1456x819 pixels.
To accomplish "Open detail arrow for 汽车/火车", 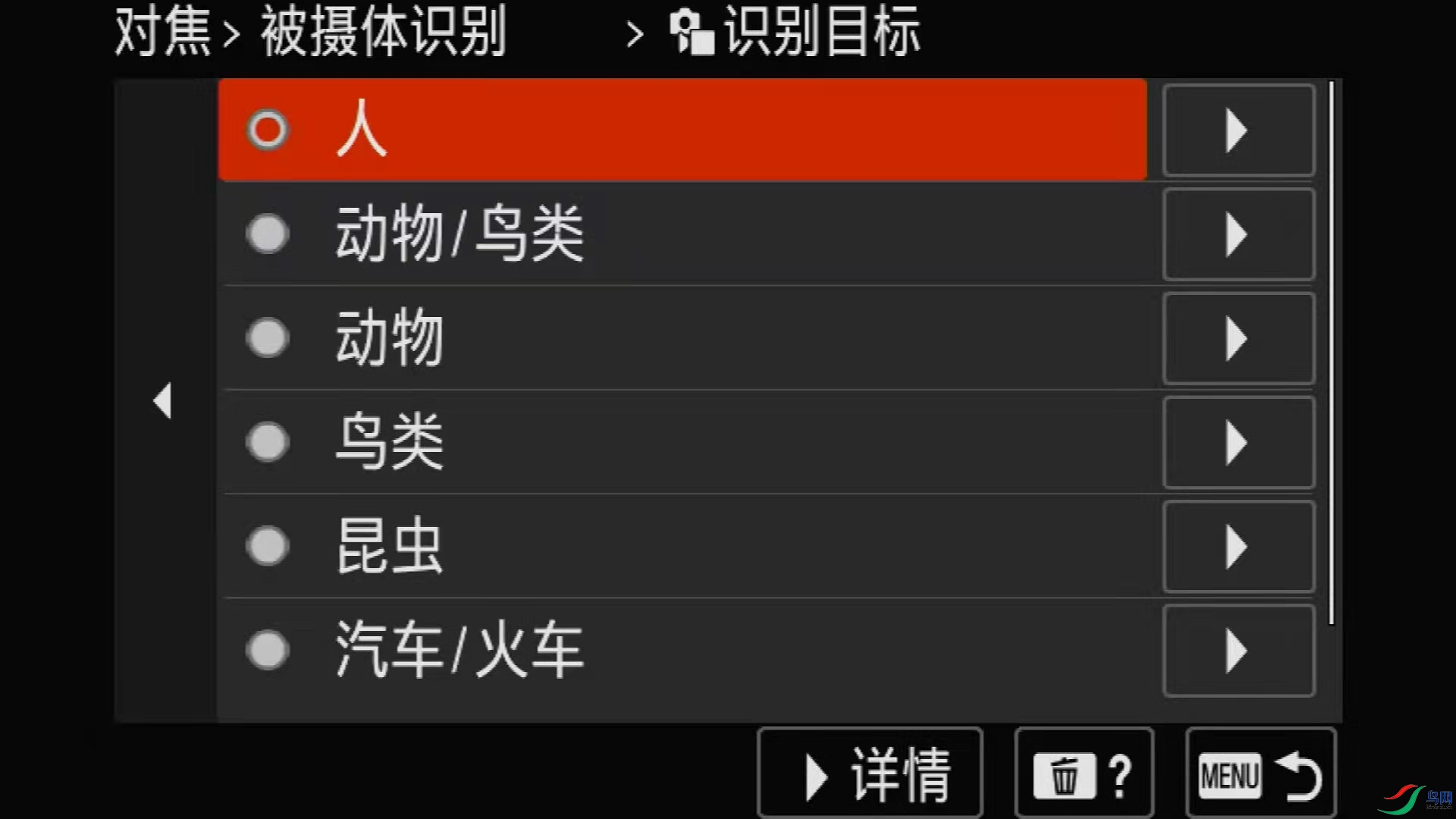I will 1238,651.
